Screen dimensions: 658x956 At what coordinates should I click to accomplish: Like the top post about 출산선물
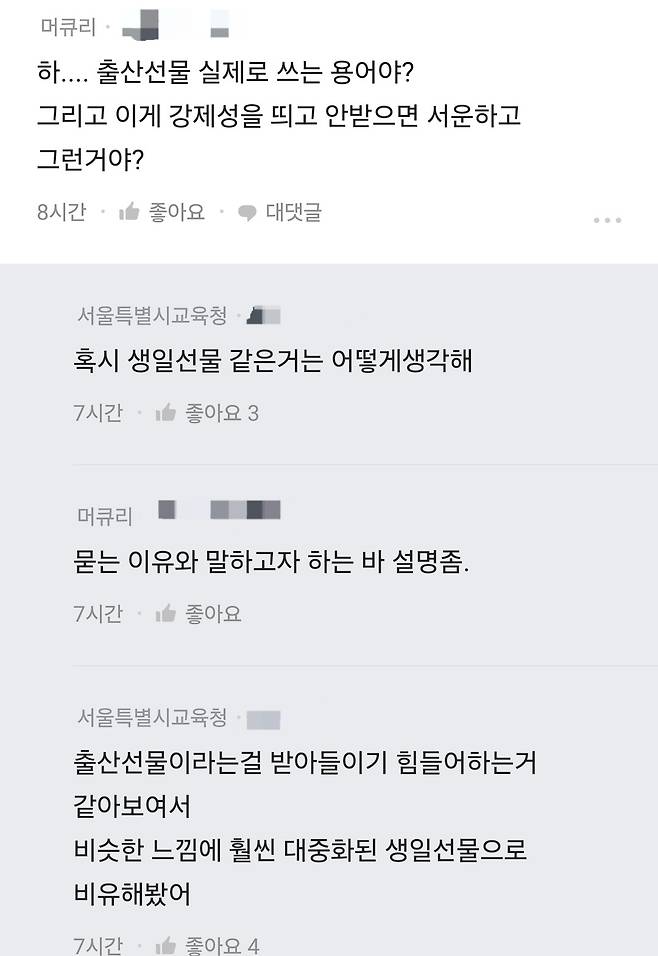pyautogui.click(x=161, y=212)
